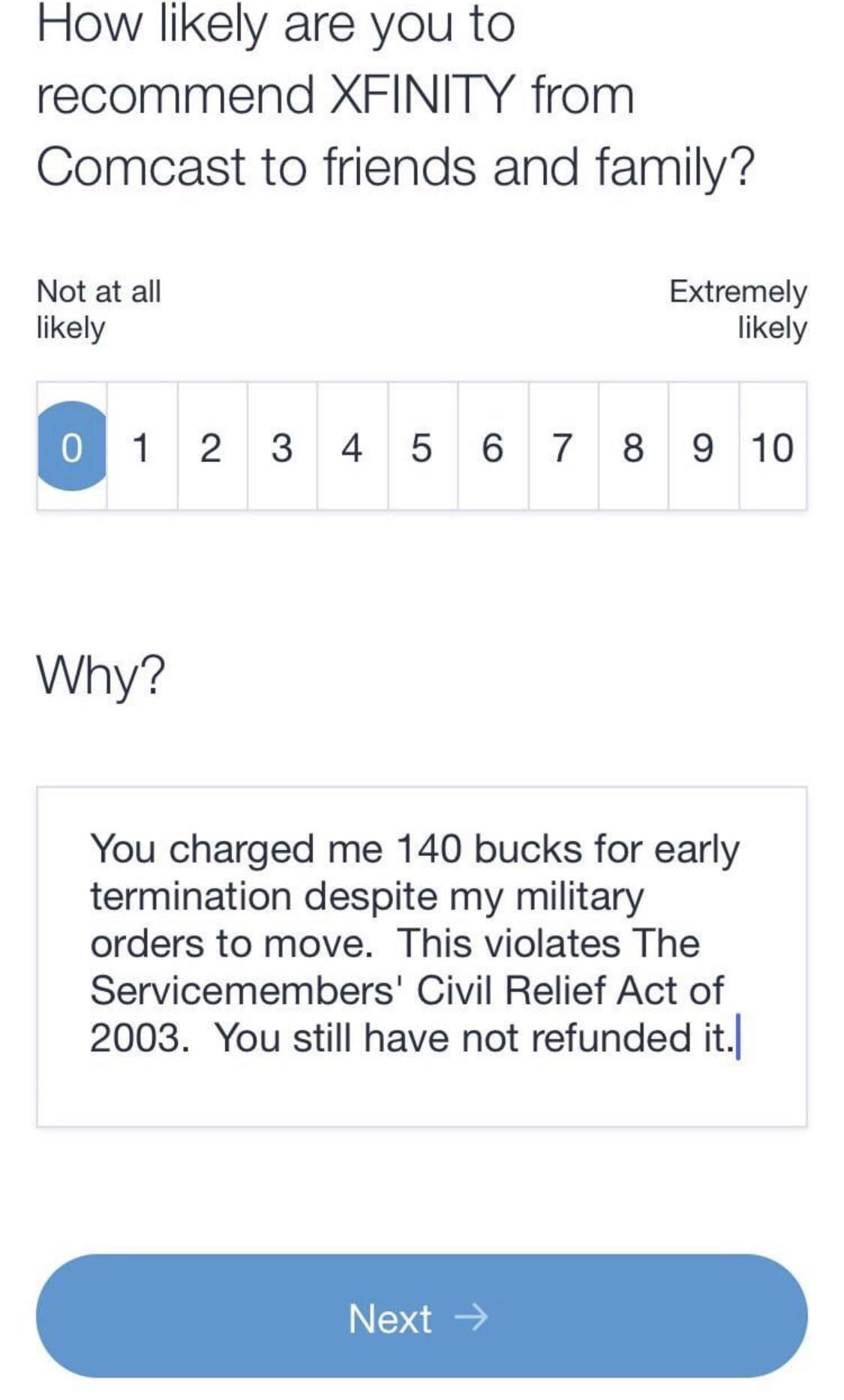Choose the middle rating 5
Viewport: 844px width, 1400px height.
[422, 447]
